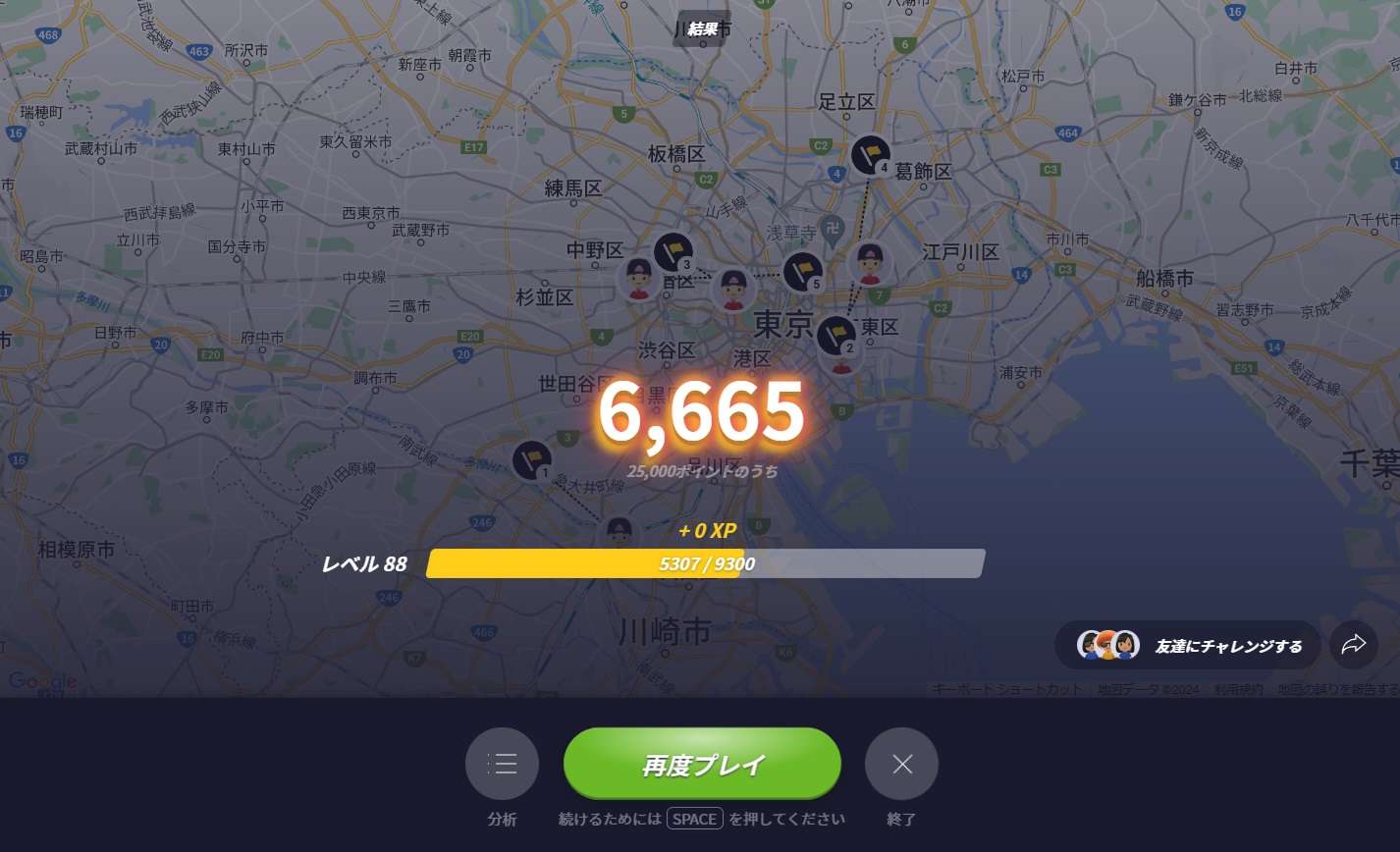Tap 友達にチャレンジする button
This screenshot has width=1400, height=852.
point(1187,645)
